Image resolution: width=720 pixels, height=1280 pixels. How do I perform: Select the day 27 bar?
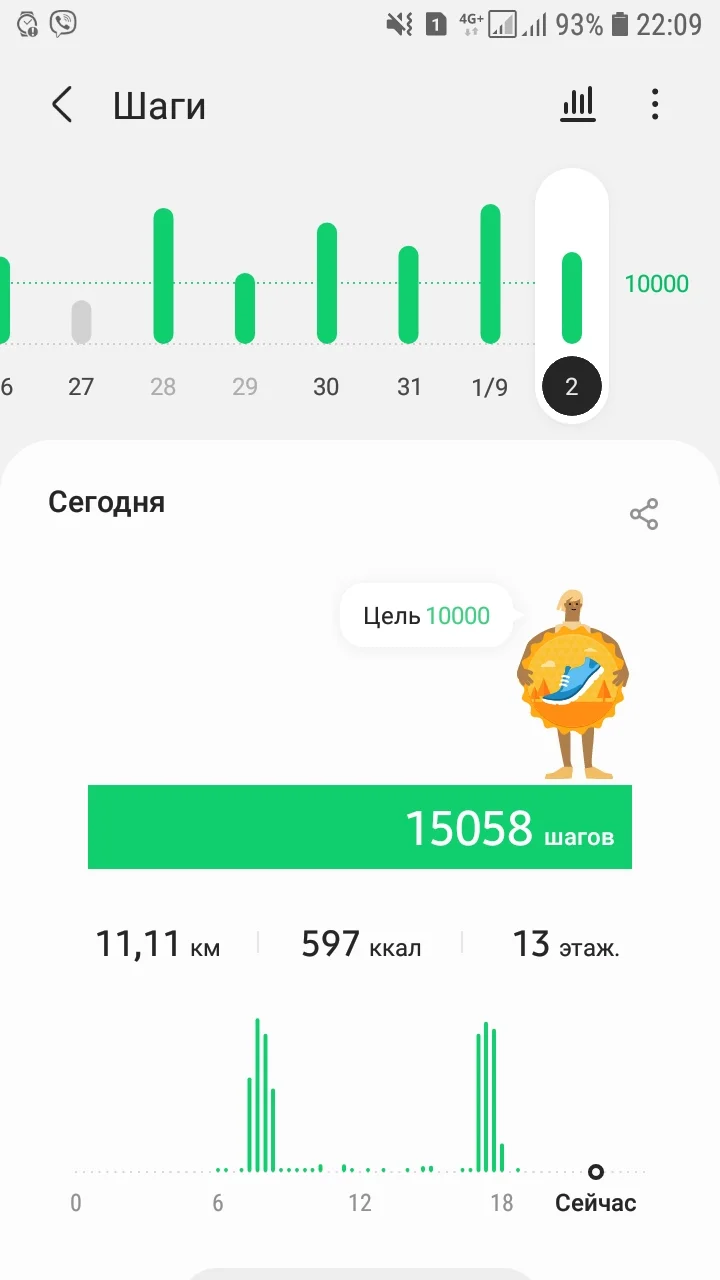point(81,322)
